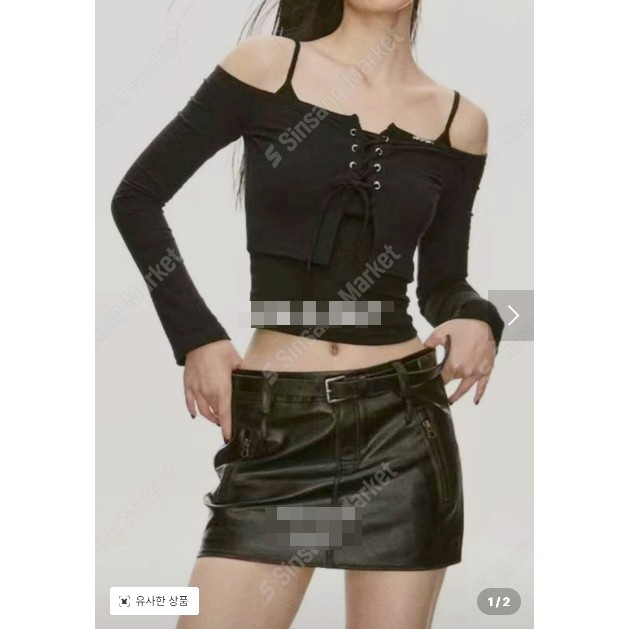The width and height of the screenshot is (629, 629).
Task: Open the product photo in full view
Action: pyautogui.click(x=314, y=250)
